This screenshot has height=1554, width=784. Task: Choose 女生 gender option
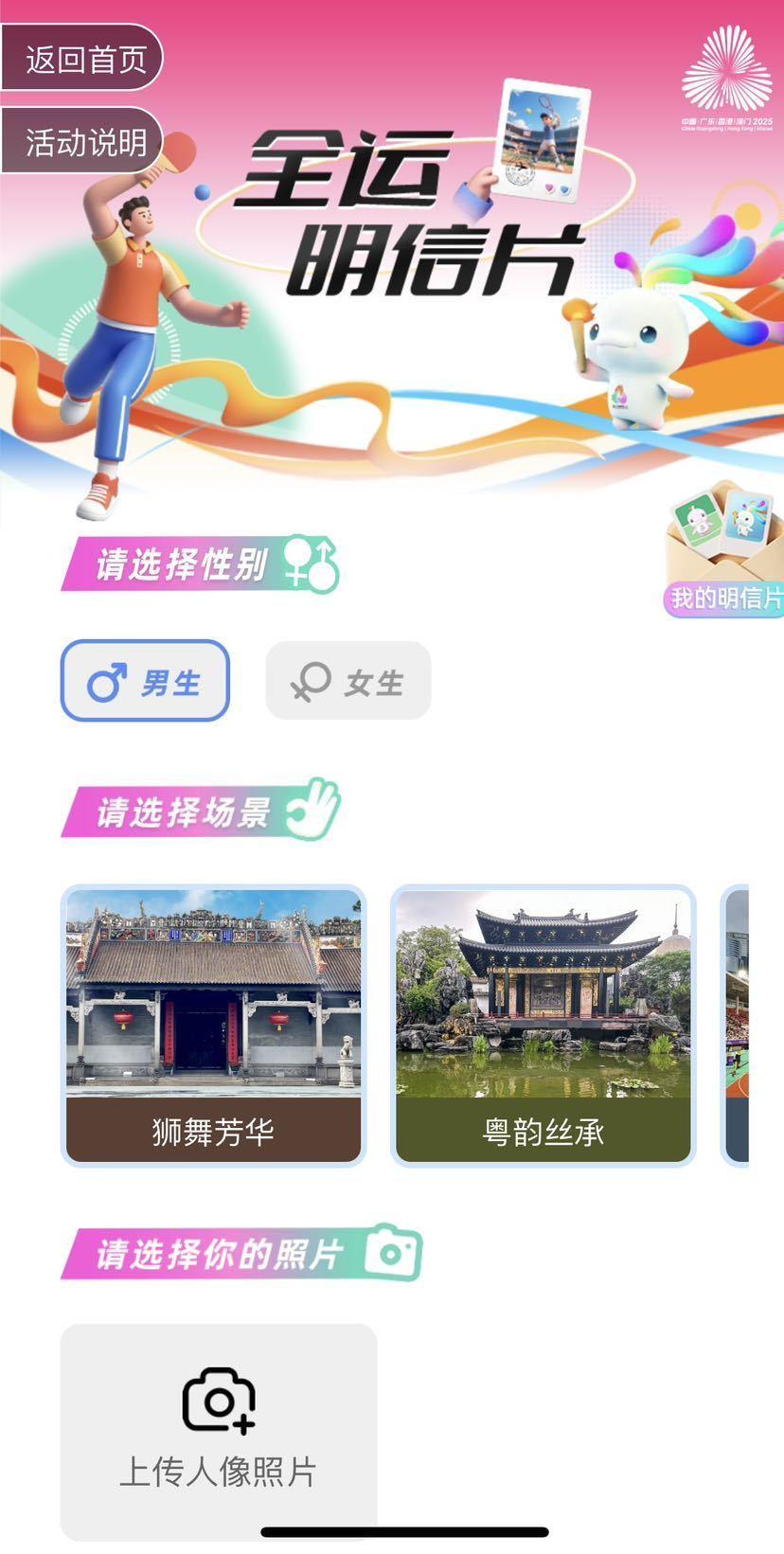[x=347, y=681]
